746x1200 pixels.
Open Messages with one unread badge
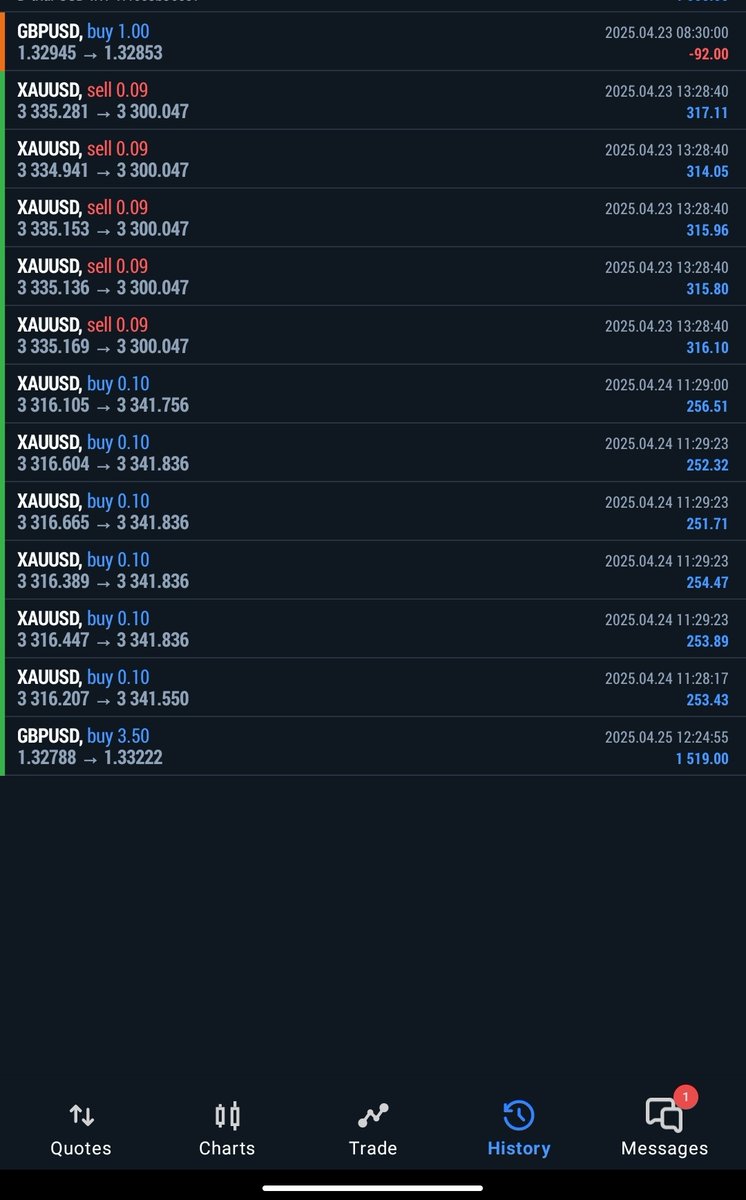664,1130
